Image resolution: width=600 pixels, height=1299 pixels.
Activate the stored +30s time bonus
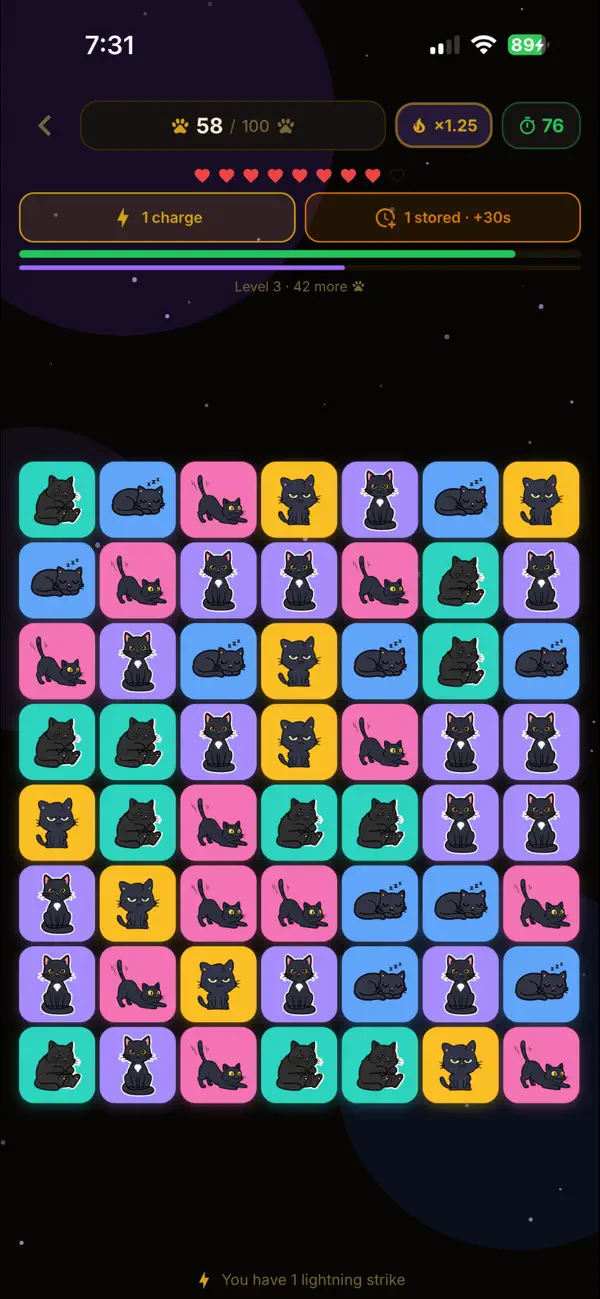443,217
